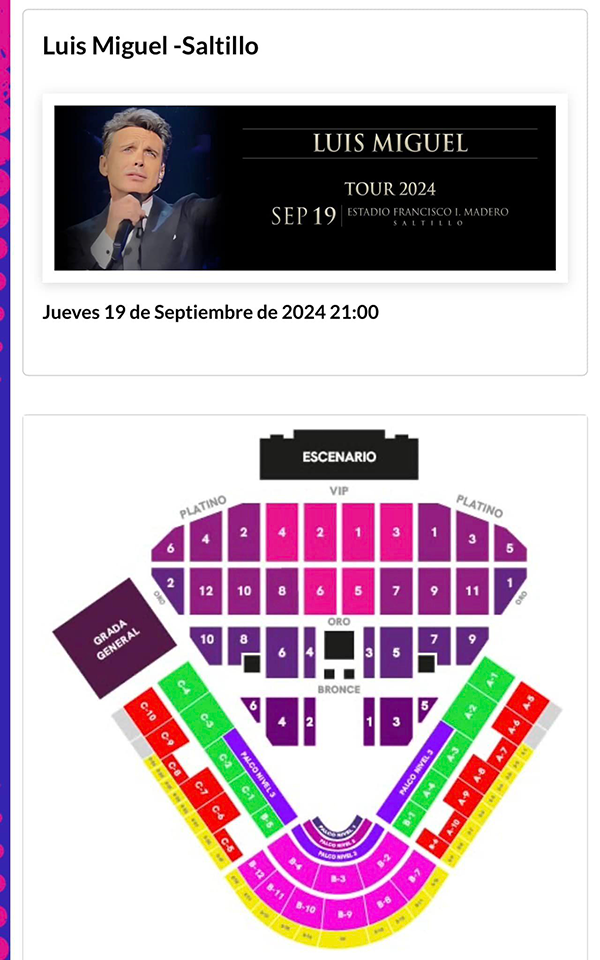Open the Luis Miguel Tour 2024 banner

click(305, 187)
